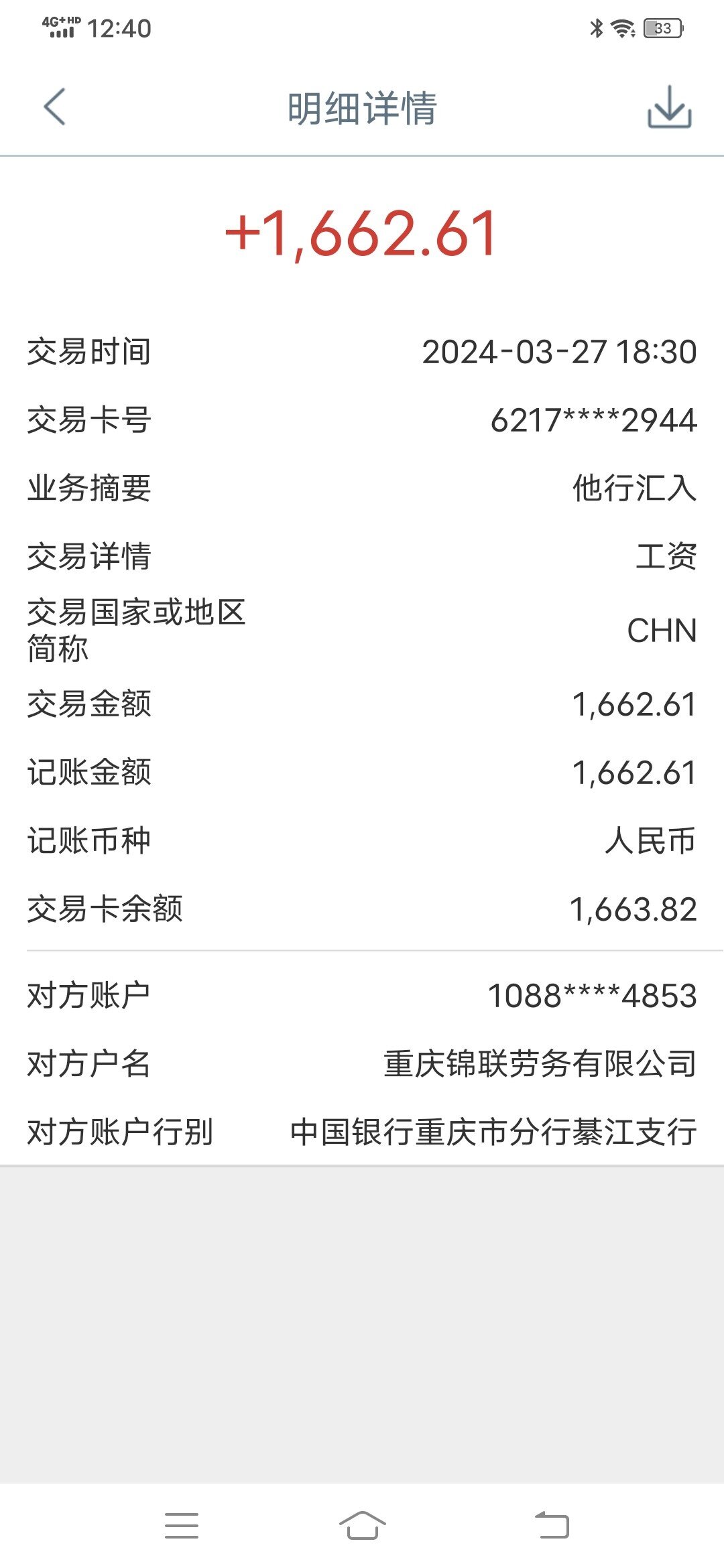This screenshot has height=1568, width=724.
Task: Go back from the 明细详情 page
Action: 54,107
